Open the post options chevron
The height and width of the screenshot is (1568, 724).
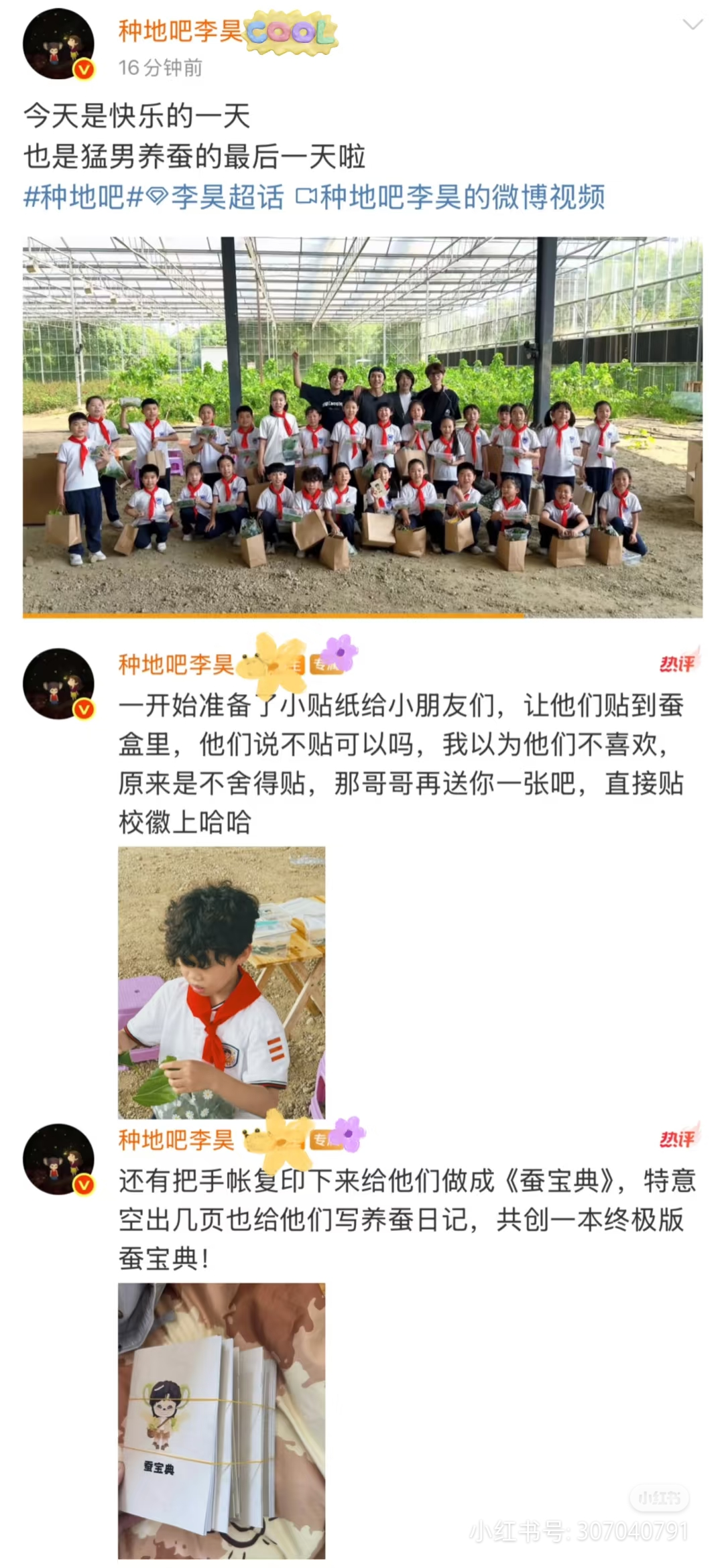click(692, 25)
